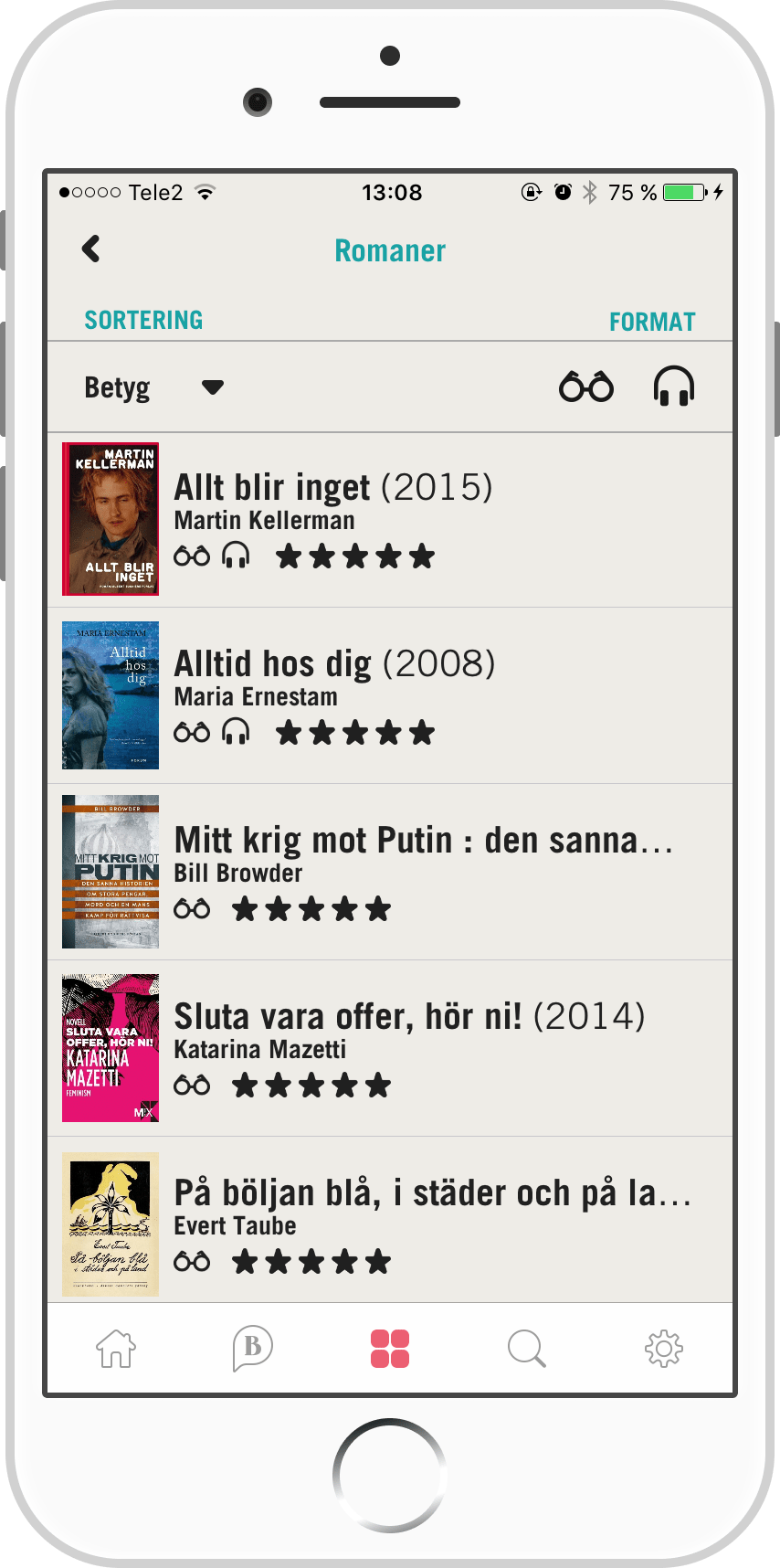Go back from the Romaner screen

pos(91,249)
